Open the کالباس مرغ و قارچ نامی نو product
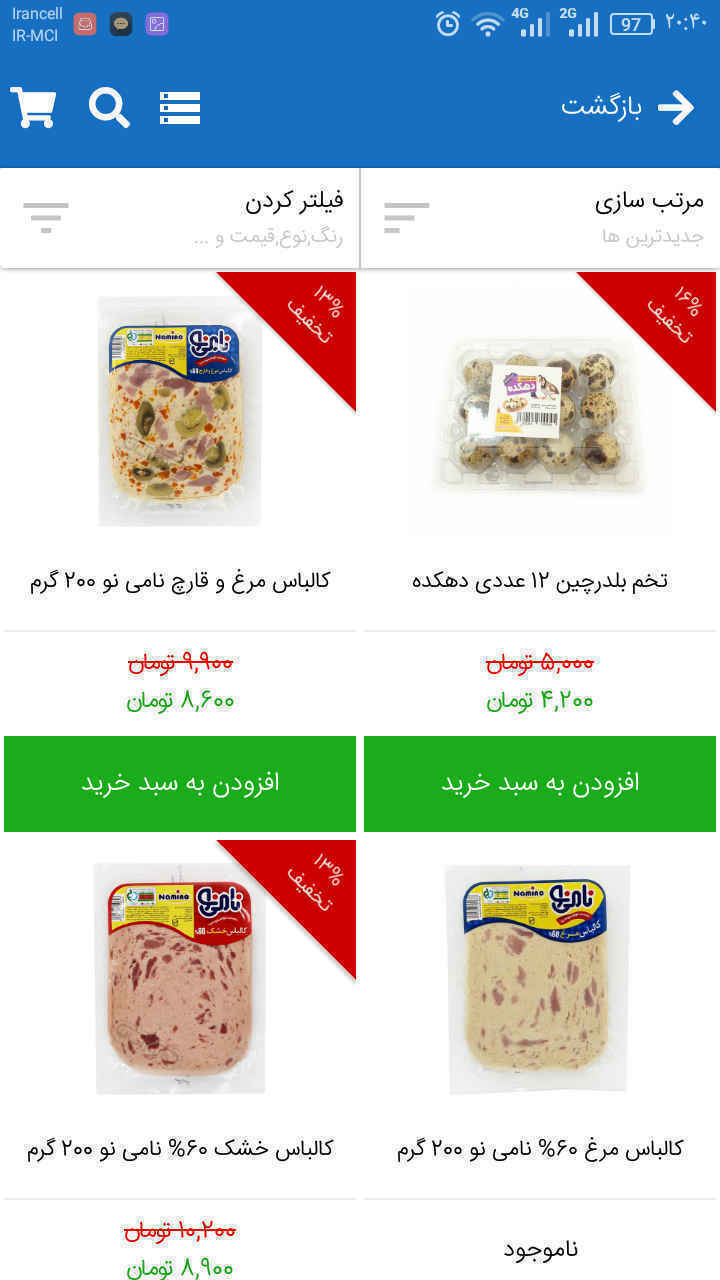The image size is (720, 1280). coord(180,412)
